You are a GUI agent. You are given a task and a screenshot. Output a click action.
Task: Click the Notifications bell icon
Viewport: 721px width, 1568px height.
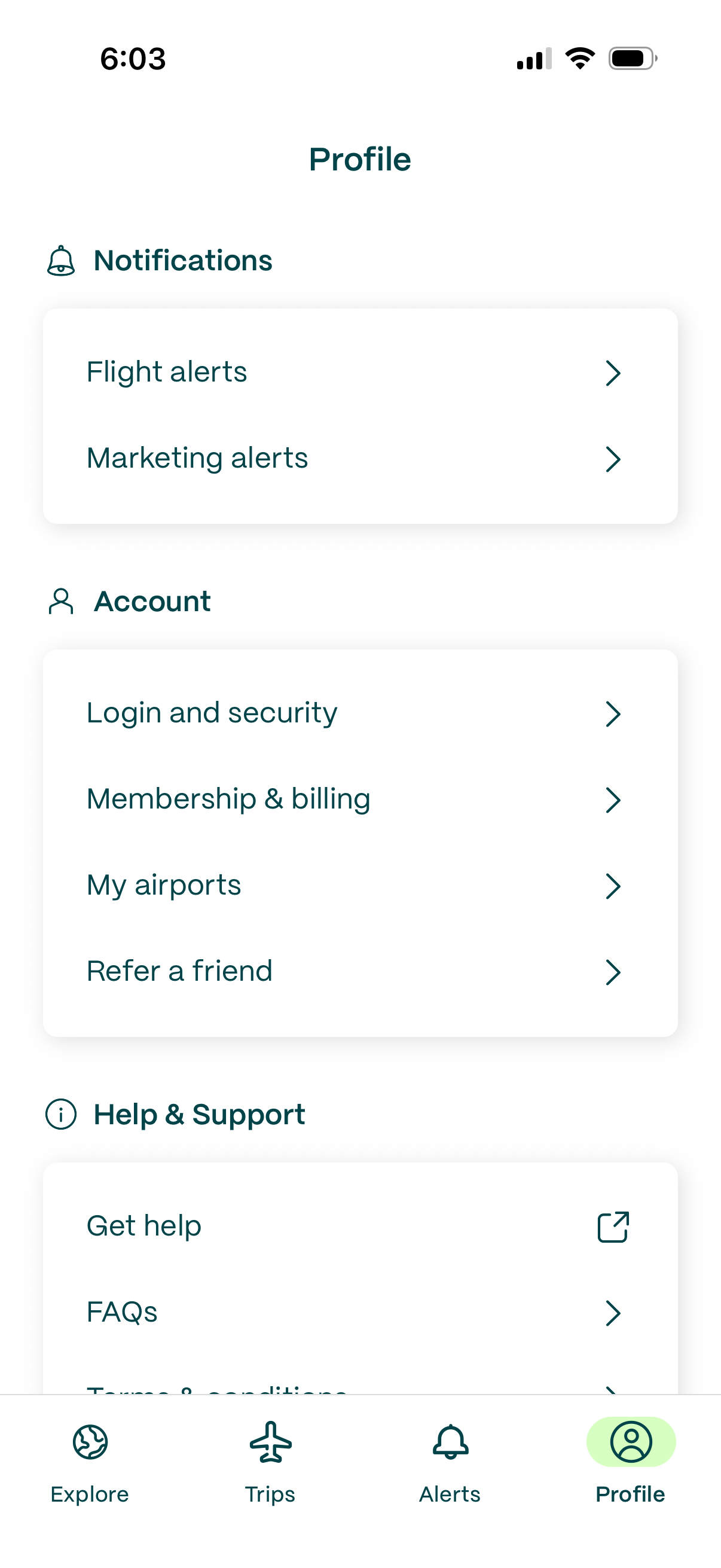click(x=62, y=262)
